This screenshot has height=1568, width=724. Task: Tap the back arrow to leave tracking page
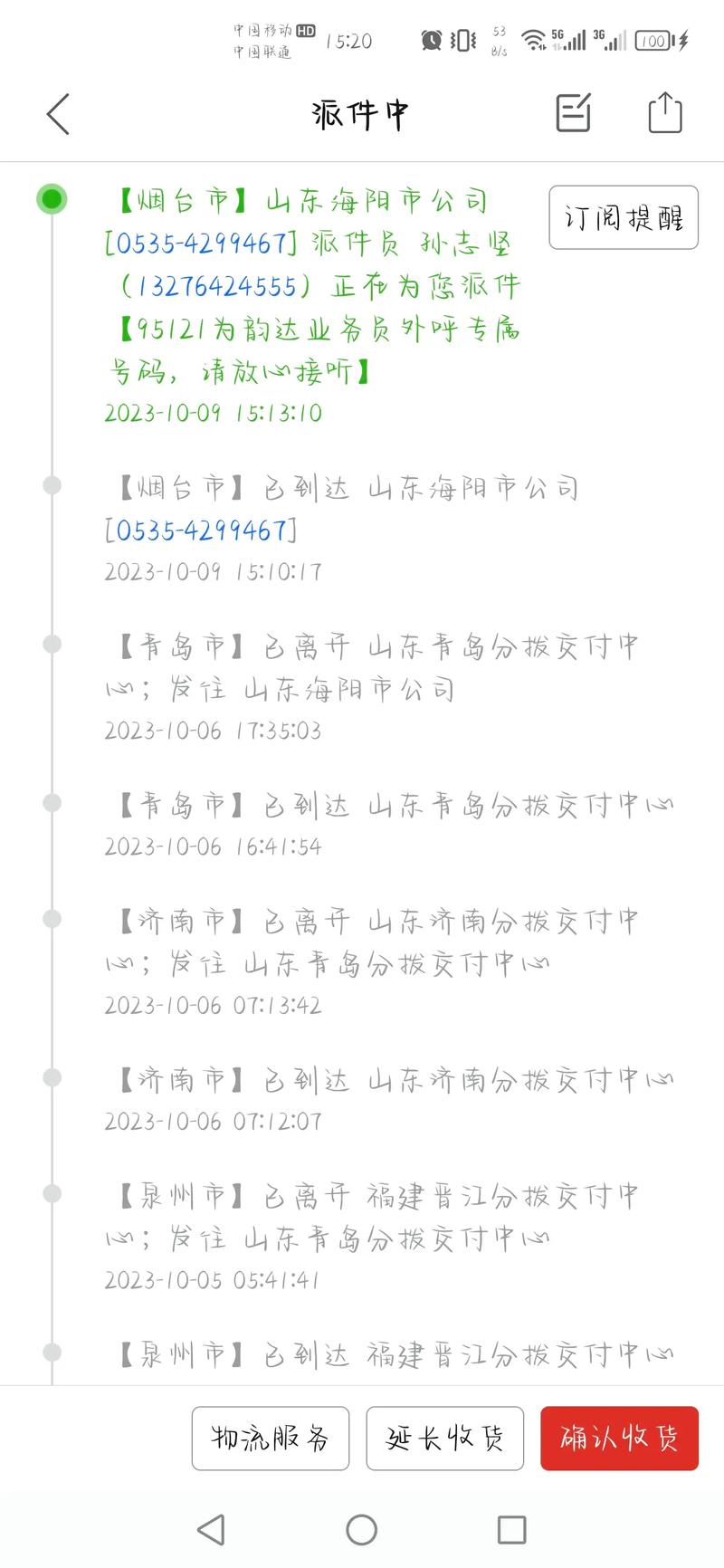(x=56, y=114)
